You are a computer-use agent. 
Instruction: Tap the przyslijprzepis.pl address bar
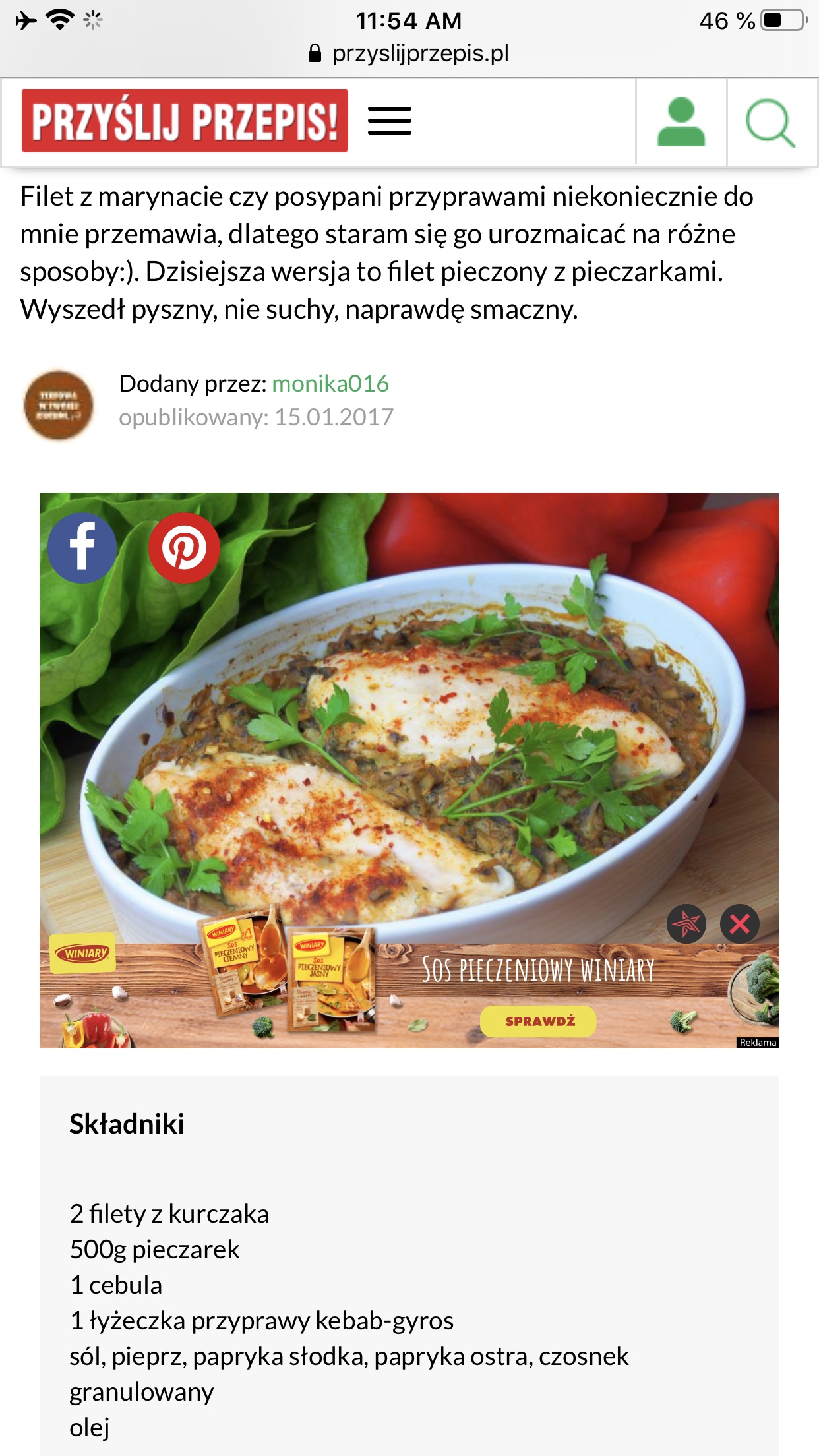tap(409, 53)
